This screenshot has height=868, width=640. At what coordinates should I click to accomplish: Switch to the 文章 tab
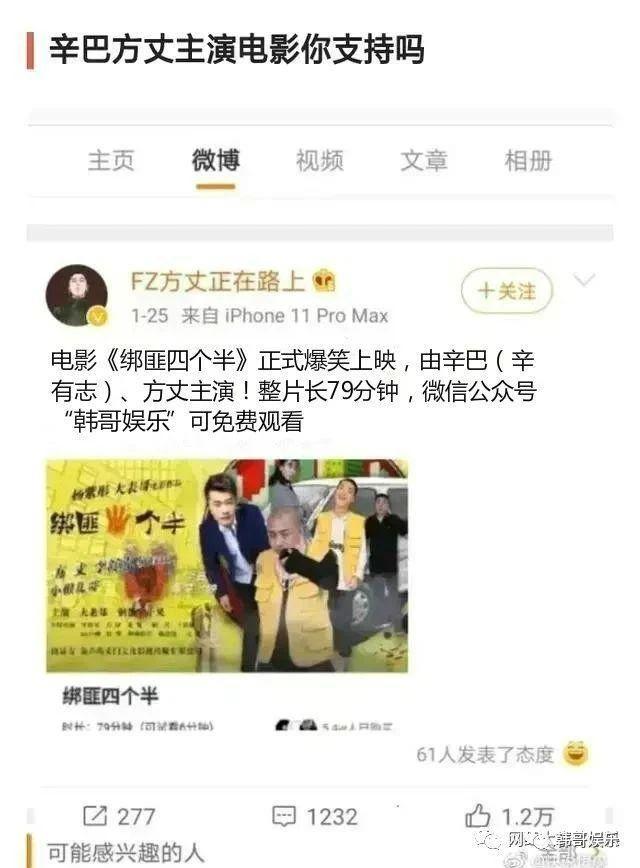click(424, 160)
